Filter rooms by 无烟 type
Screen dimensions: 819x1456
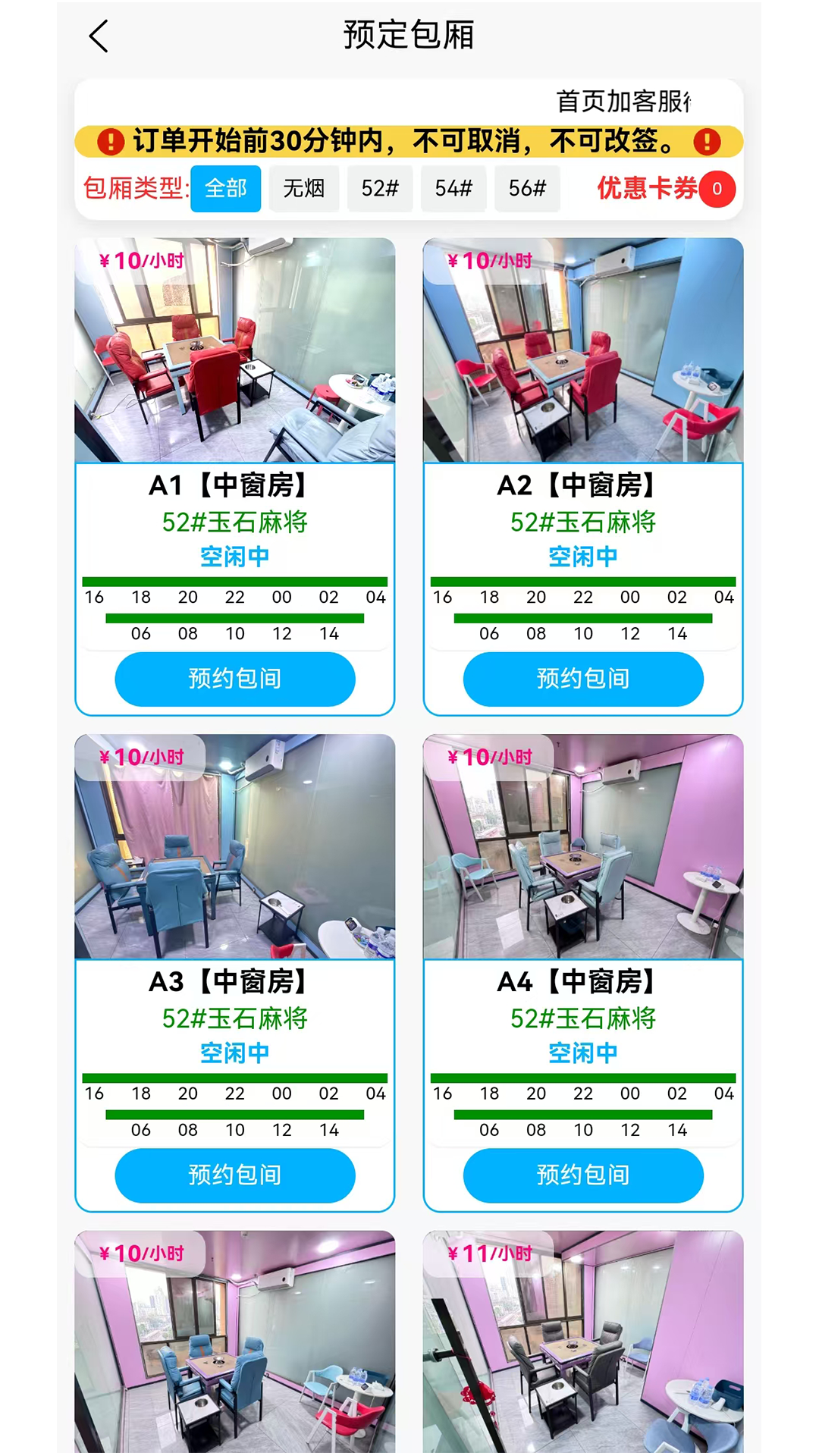(x=304, y=188)
